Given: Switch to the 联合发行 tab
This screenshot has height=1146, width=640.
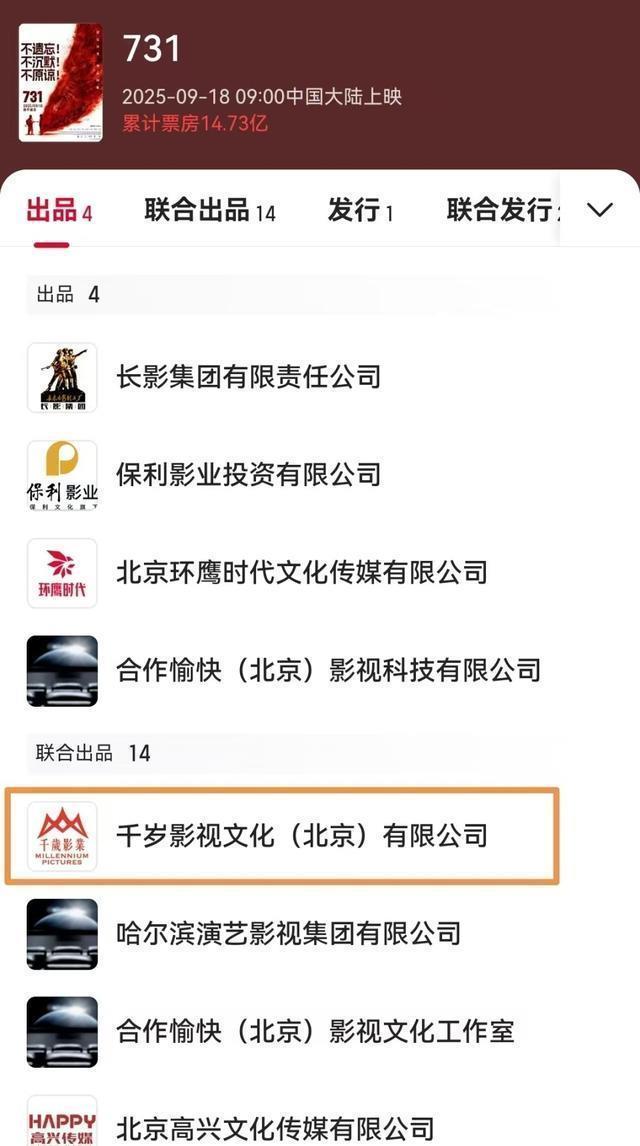Looking at the screenshot, I should (x=502, y=210).
